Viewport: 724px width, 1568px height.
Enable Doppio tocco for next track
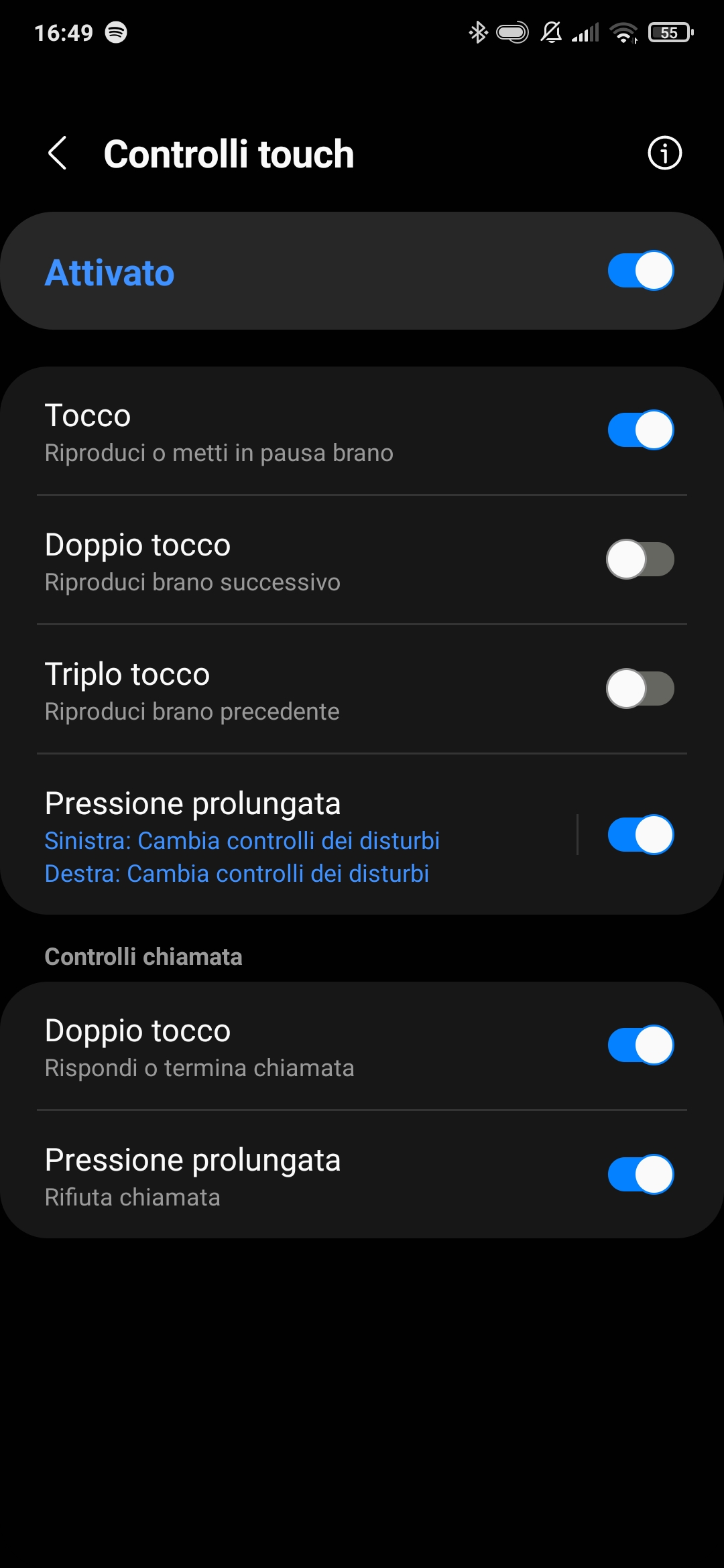point(640,560)
